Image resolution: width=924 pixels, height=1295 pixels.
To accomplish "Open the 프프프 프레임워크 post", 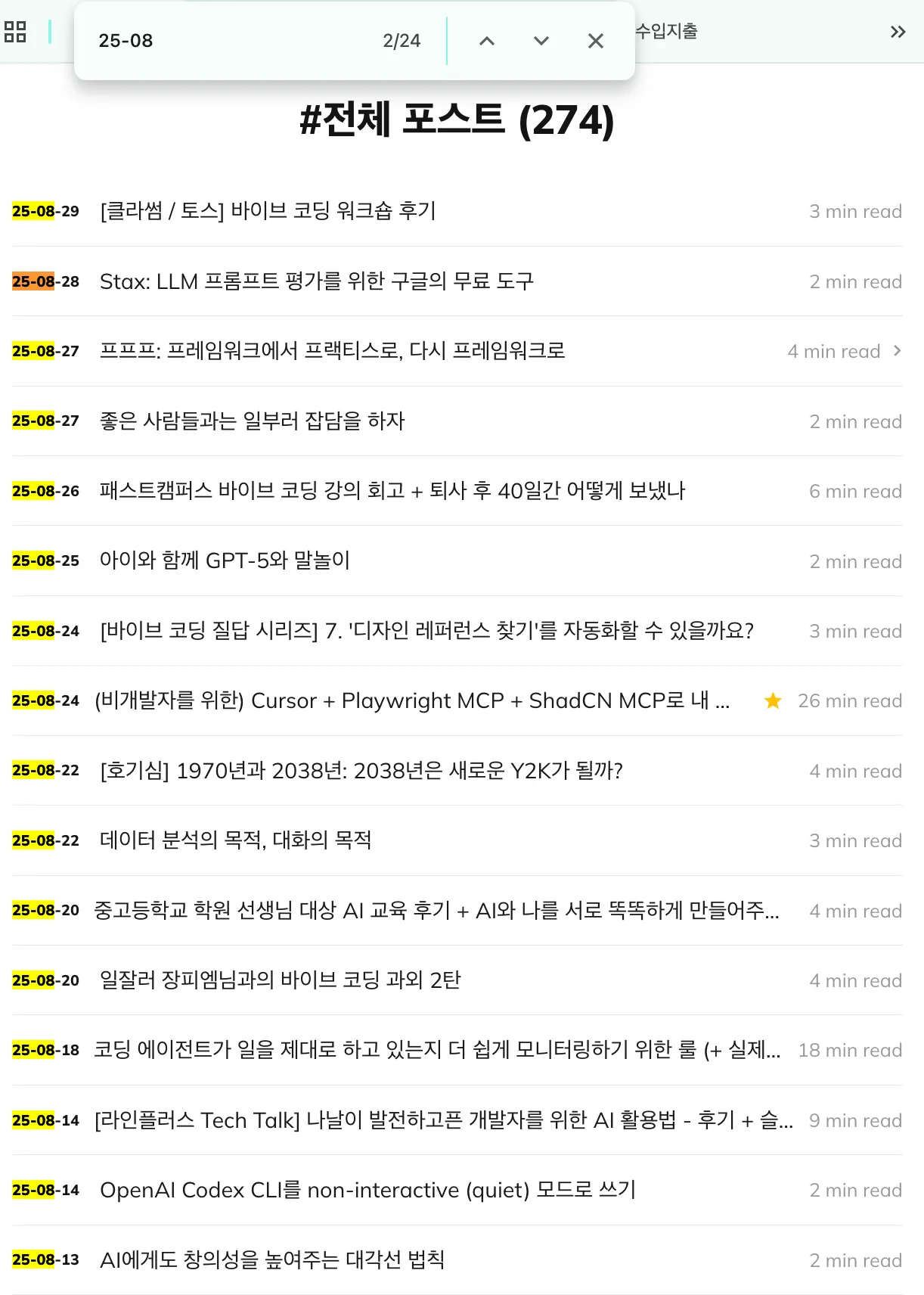I will coord(333,351).
